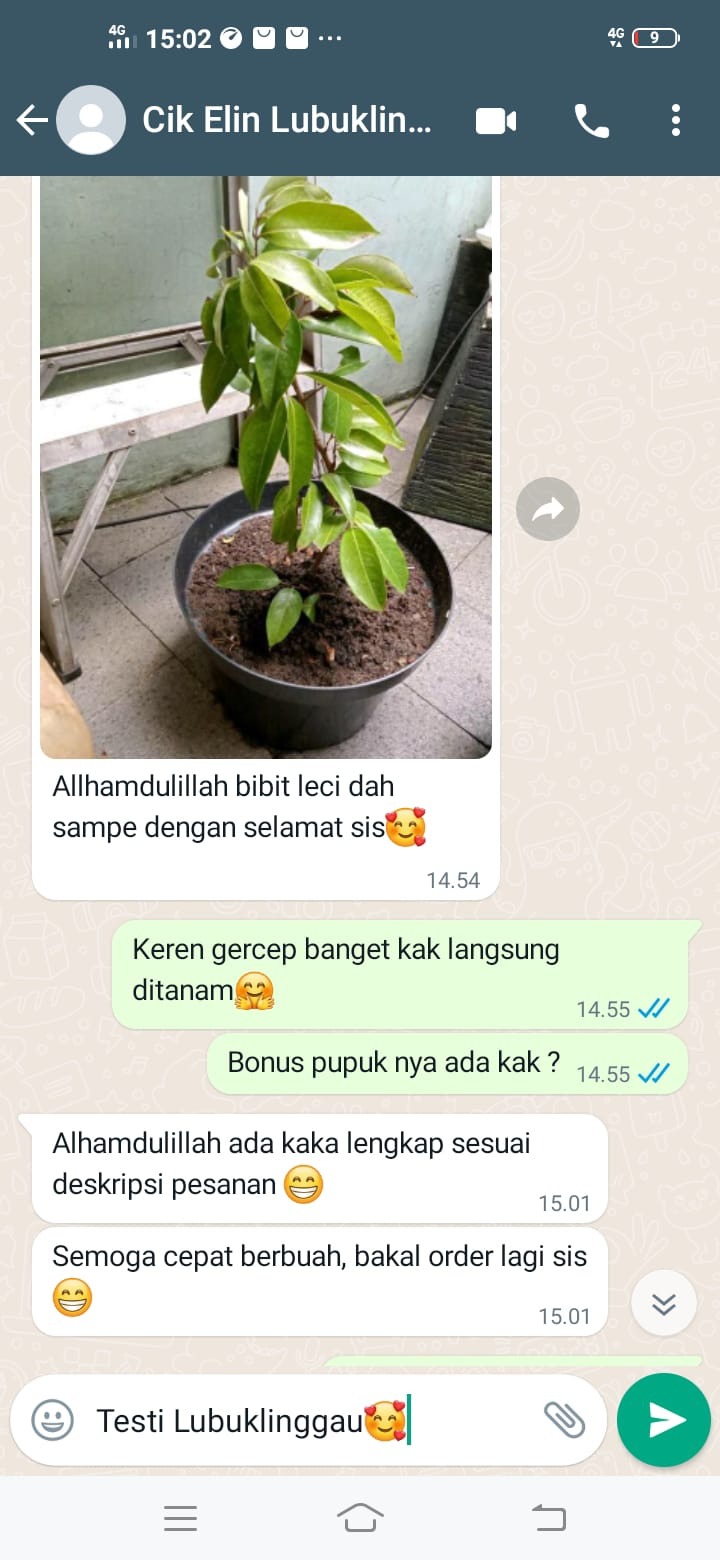This screenshot has height=1560, width=720.
Task: Send the typed message
Action: click(x=664, y=1420)
